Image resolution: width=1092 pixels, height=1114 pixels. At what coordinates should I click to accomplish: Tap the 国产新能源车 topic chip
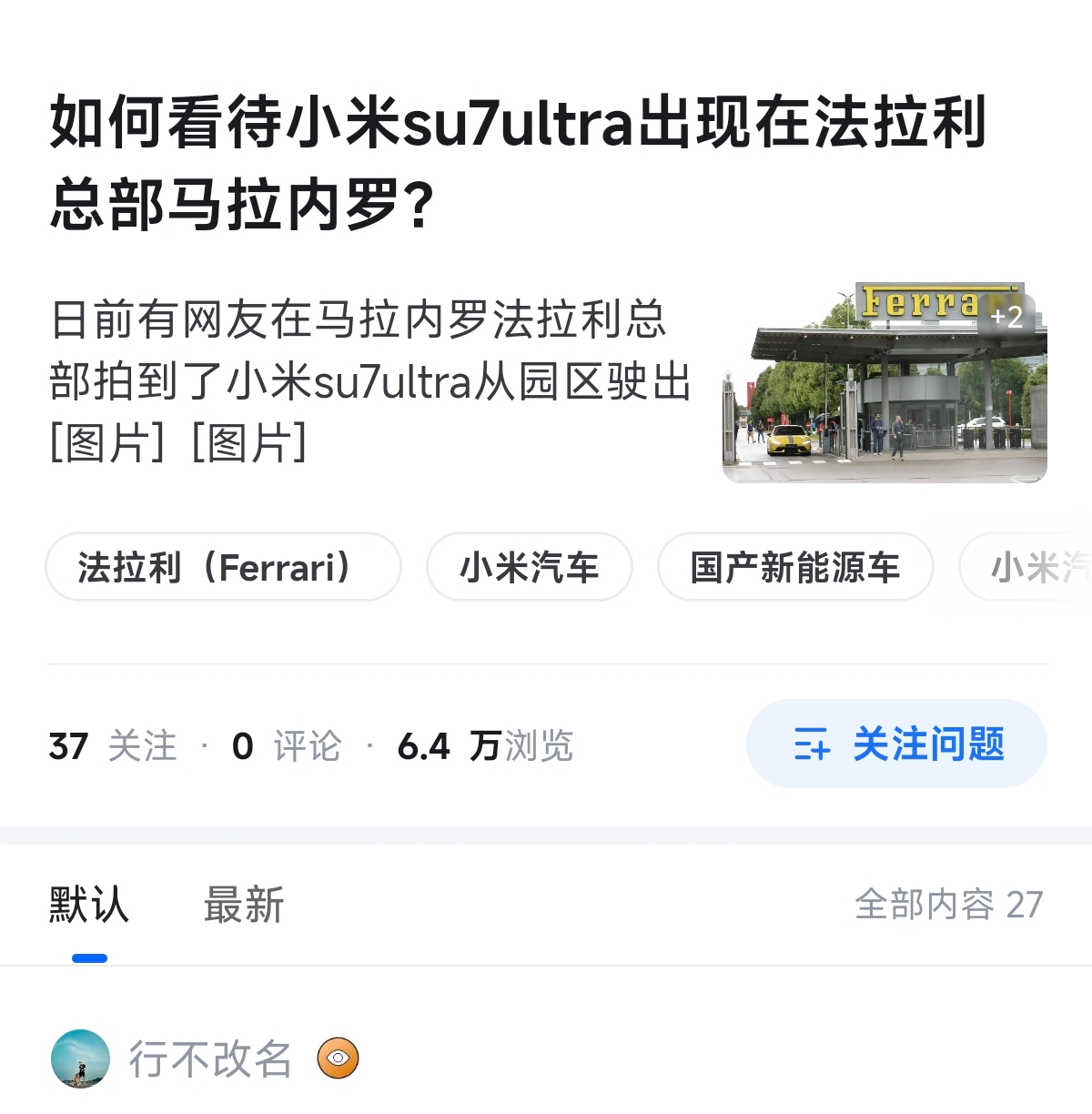pyautogui.click(x=794, y=567)
